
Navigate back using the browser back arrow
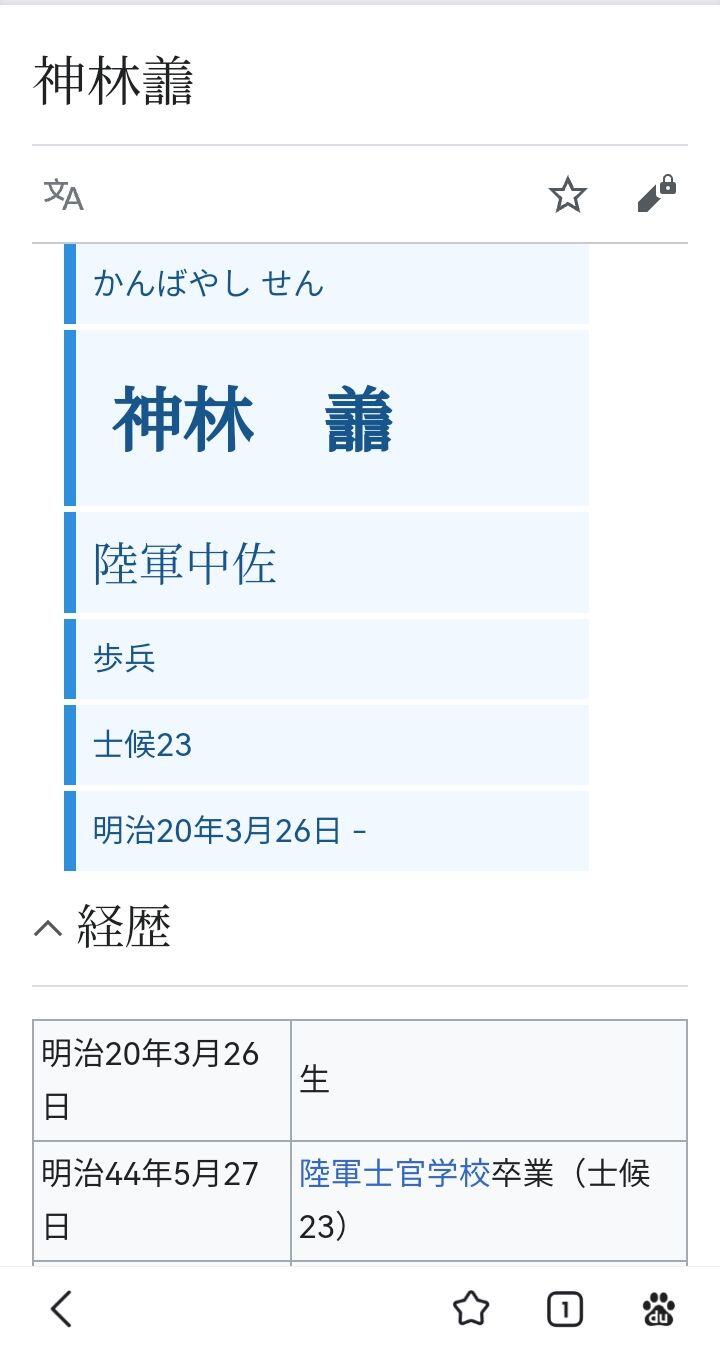[60, 1307]
